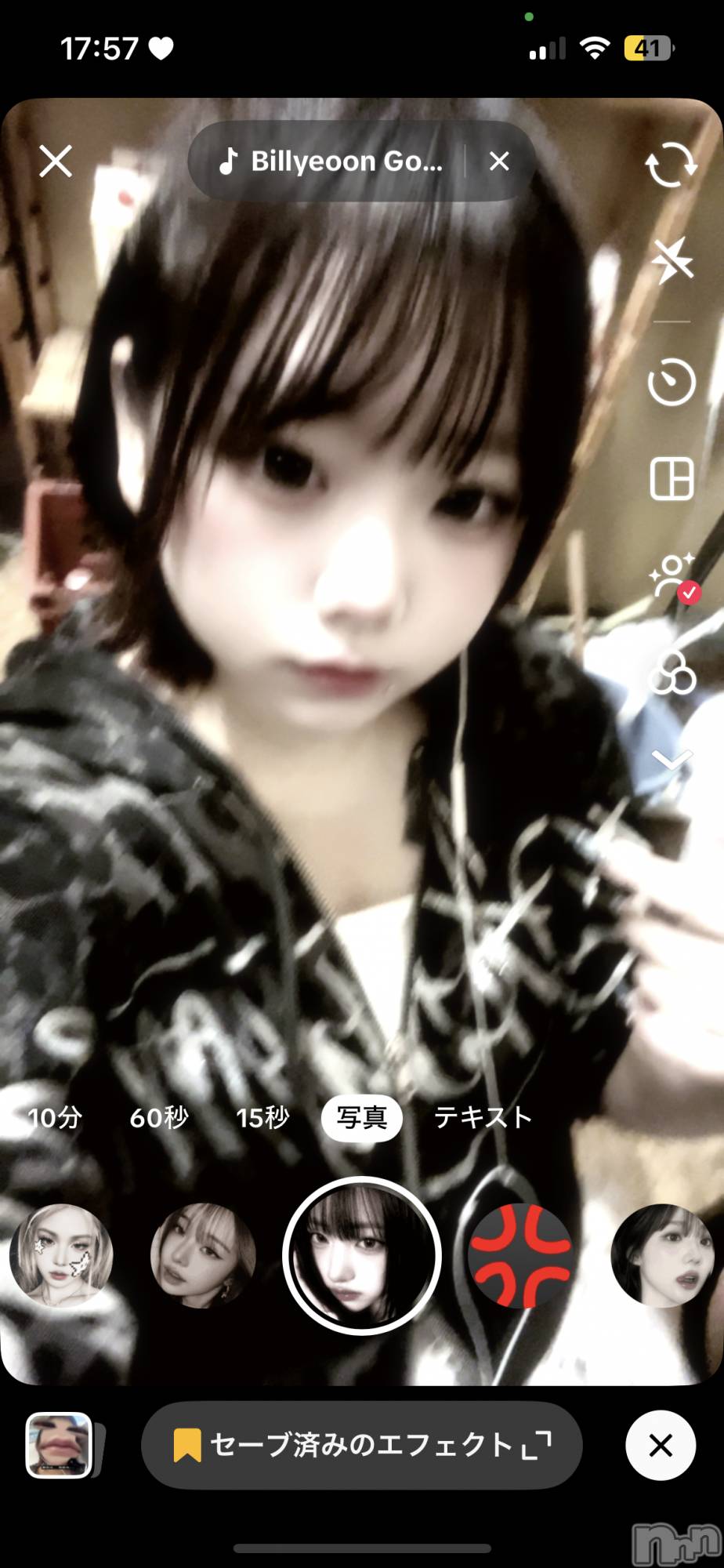The height and width of the screenshot is (1568, 724).
Task: Close the camera screen
Action: click(56, 162)
